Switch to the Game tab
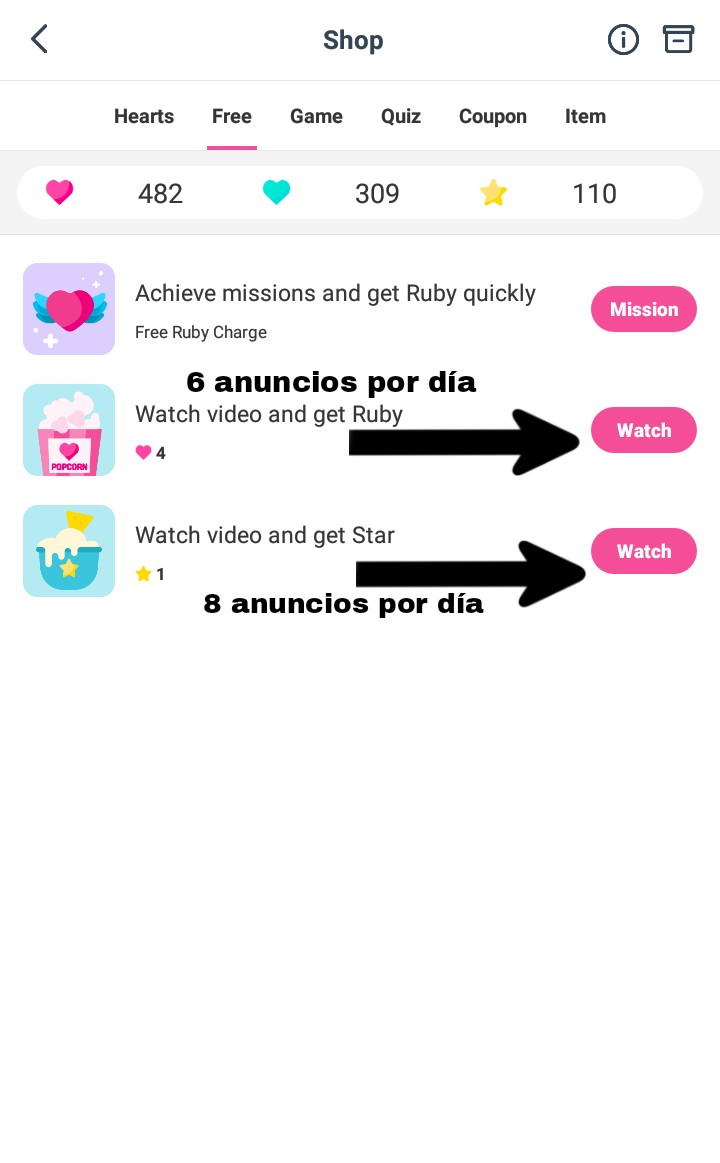720x1163 pixels. click(316, 117)
